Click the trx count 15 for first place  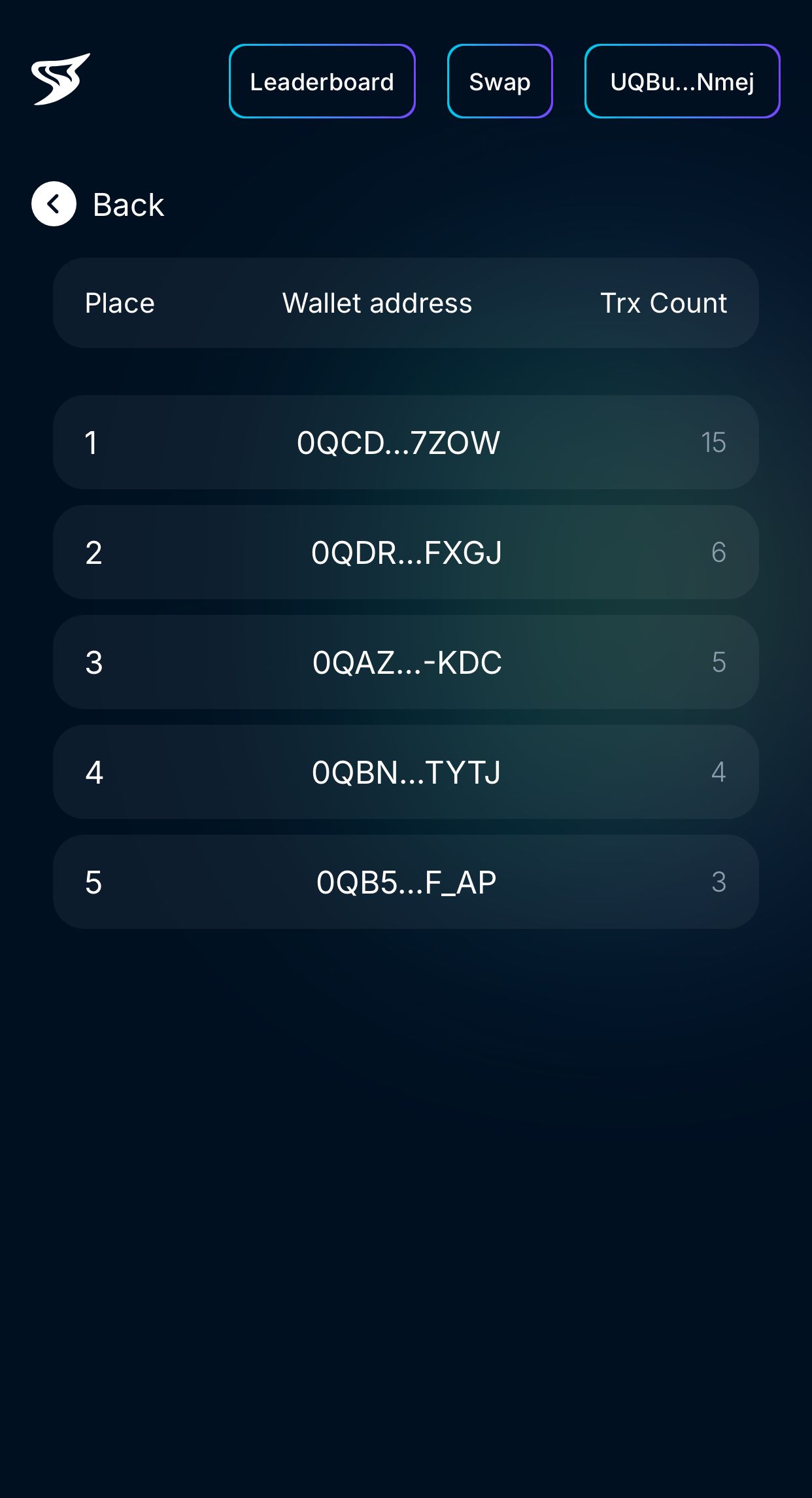(x=714, y=442)
